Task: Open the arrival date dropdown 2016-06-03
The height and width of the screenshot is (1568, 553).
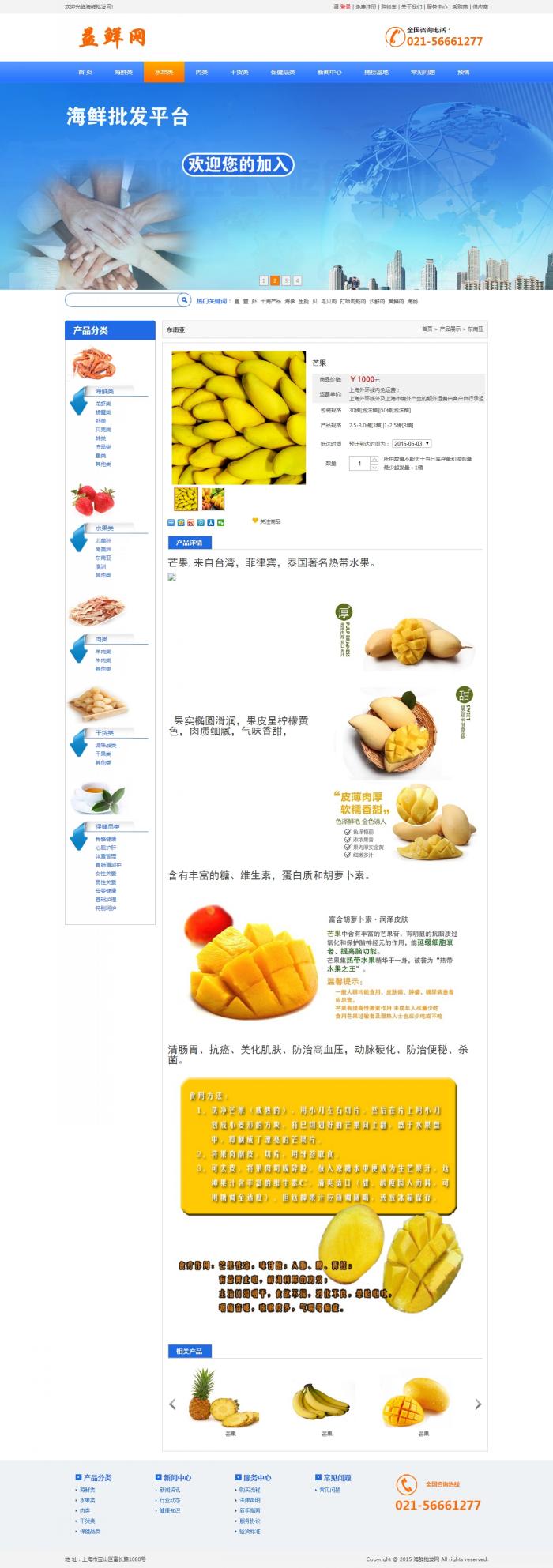Action: coord(412,444)
